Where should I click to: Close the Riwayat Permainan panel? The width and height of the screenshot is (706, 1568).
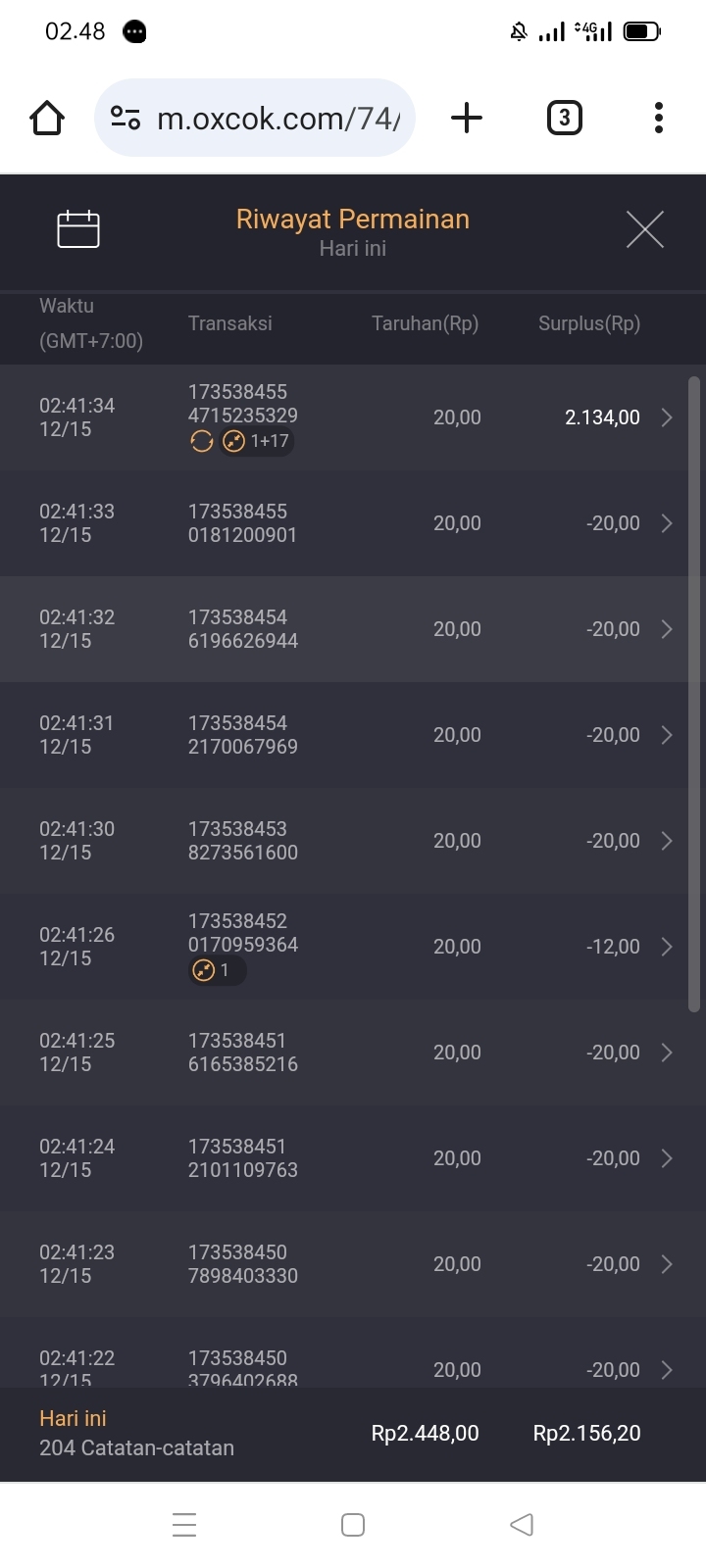(x=644, y=229)
